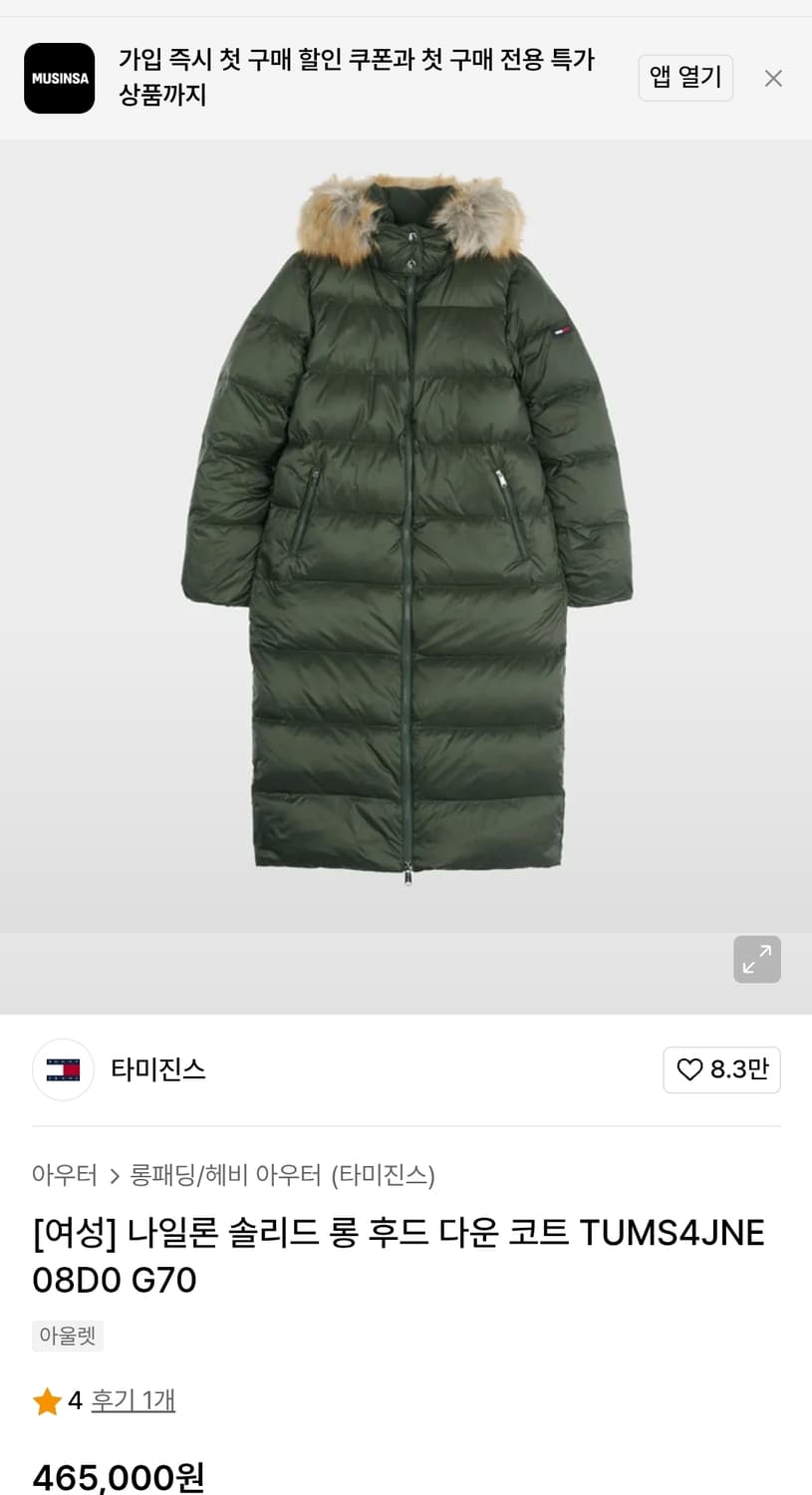Open the Tommy Jeans brand flag logo
Viewport: 812px width, 1495px height.
coord(63,1069)
